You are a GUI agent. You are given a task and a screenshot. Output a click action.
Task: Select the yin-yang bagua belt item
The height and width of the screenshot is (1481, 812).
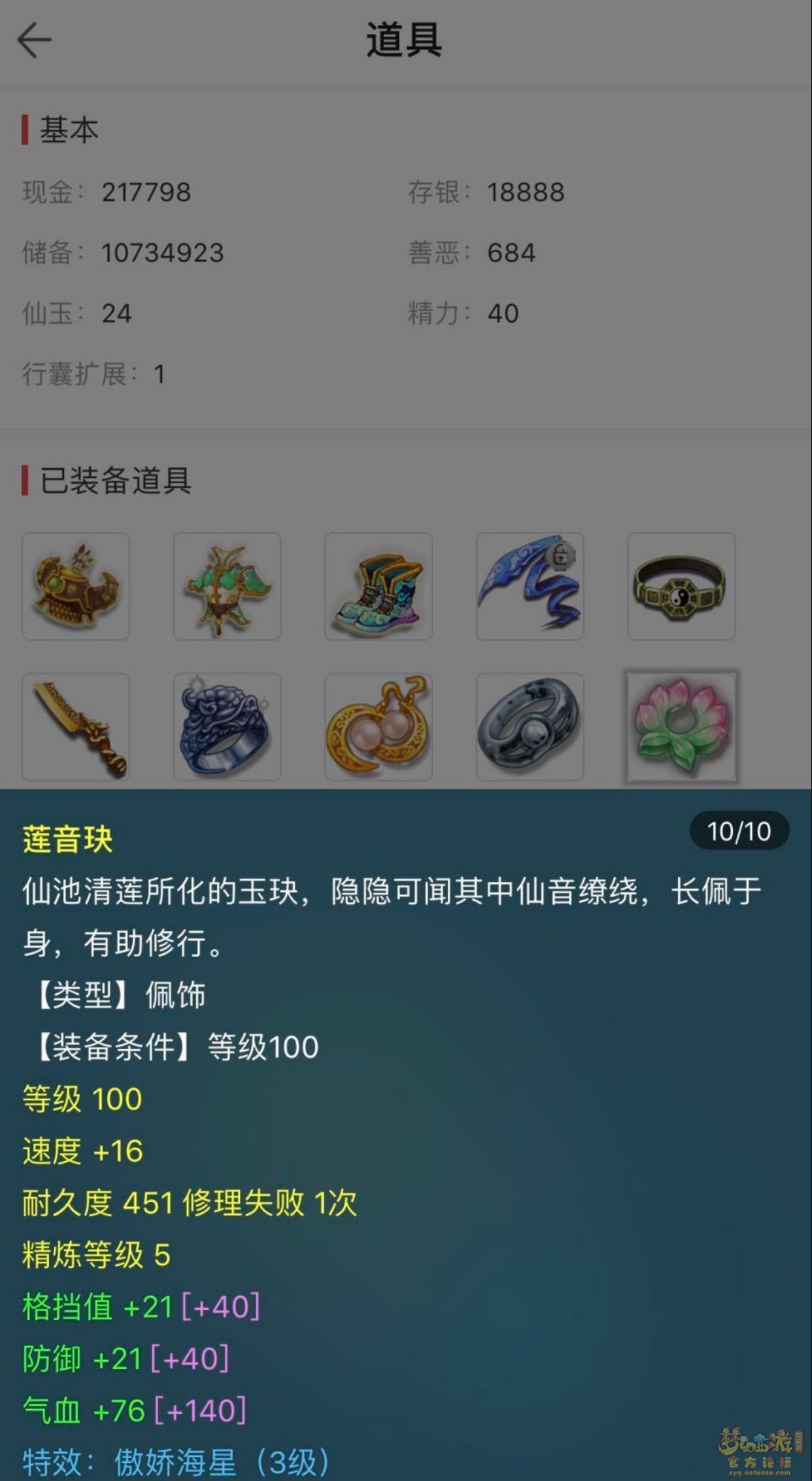pos(681,586)
